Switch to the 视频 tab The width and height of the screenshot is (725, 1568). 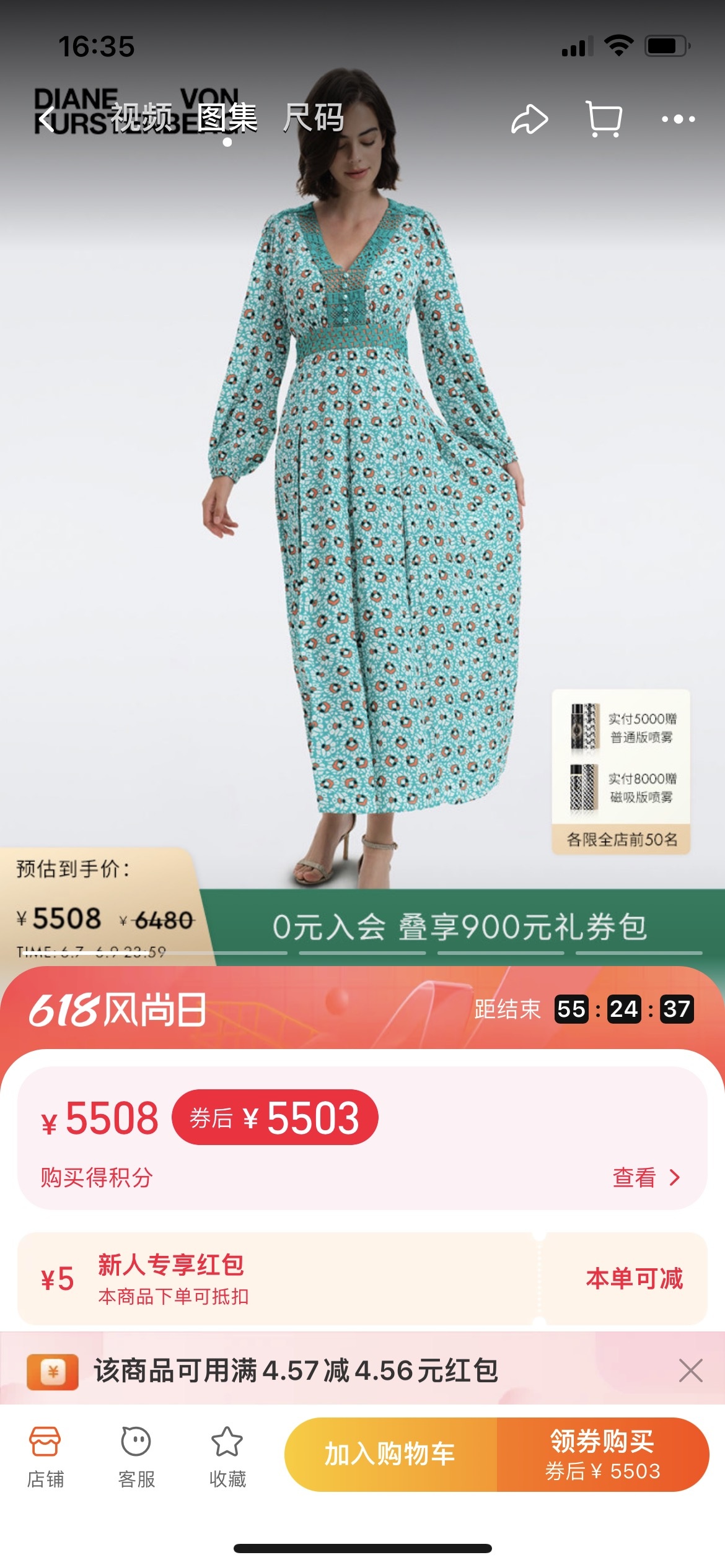[141, 118]
